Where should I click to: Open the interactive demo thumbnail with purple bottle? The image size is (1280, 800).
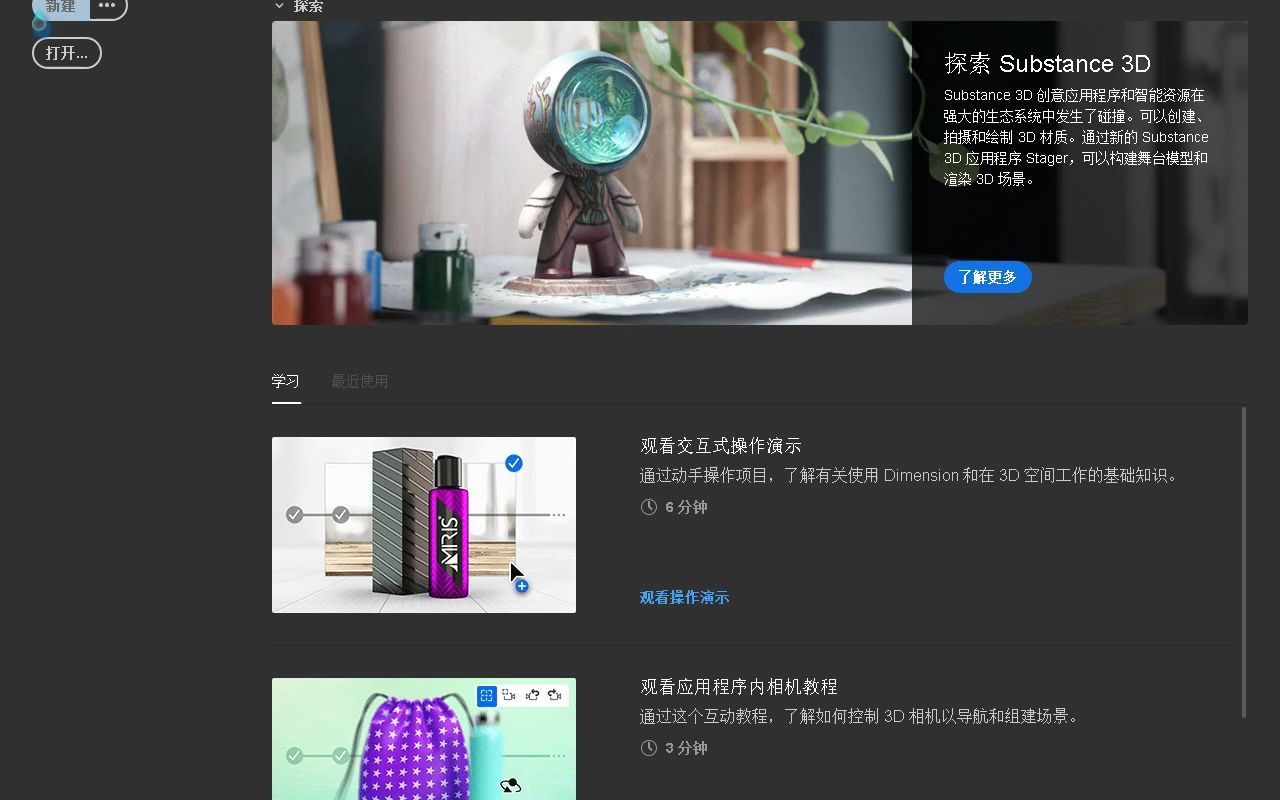[x=424, y=525]
